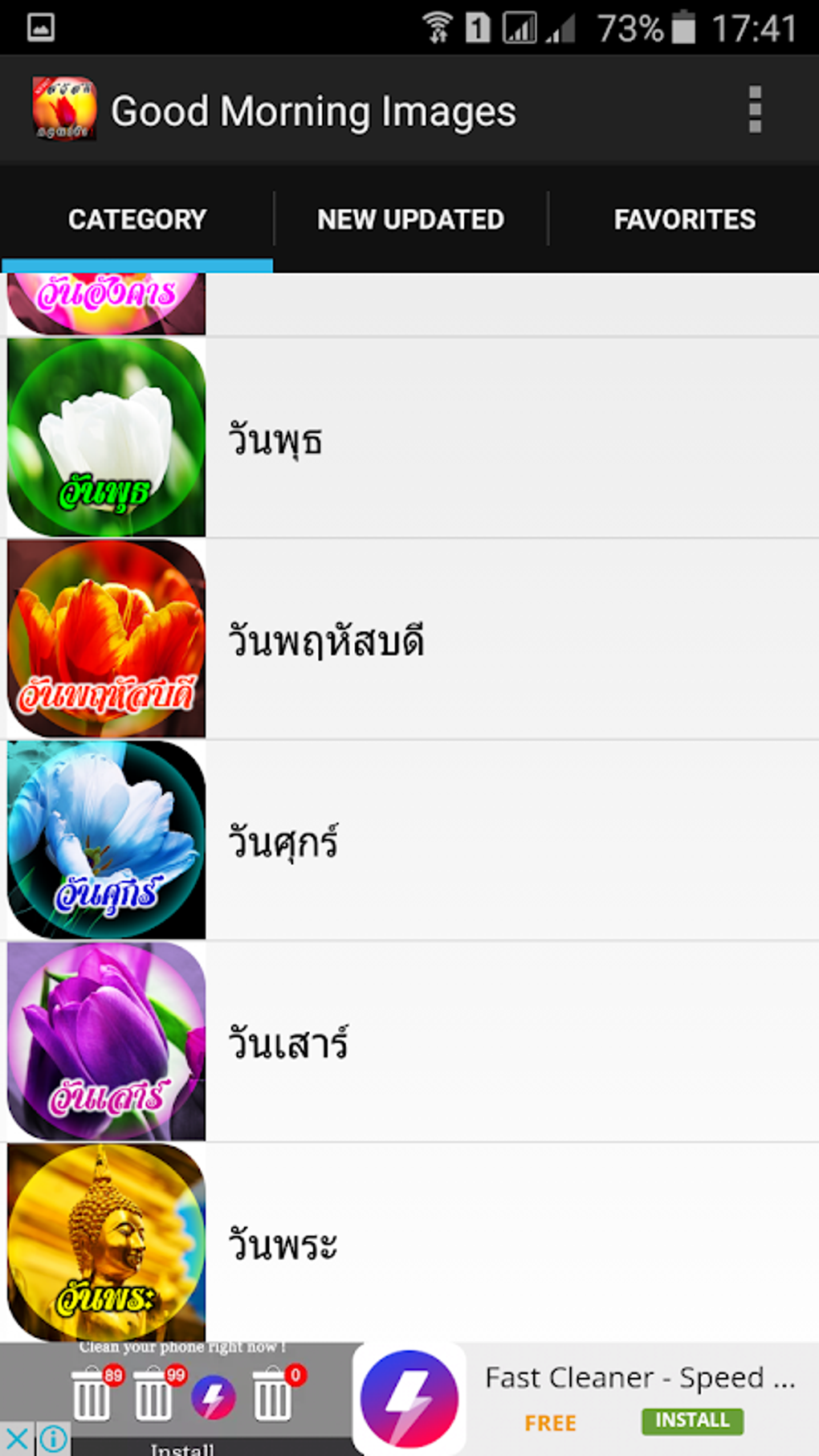Switch to the FAVORITES tab
The width and height of the screenshot is (819, 1456).
[x=684, y=219]
